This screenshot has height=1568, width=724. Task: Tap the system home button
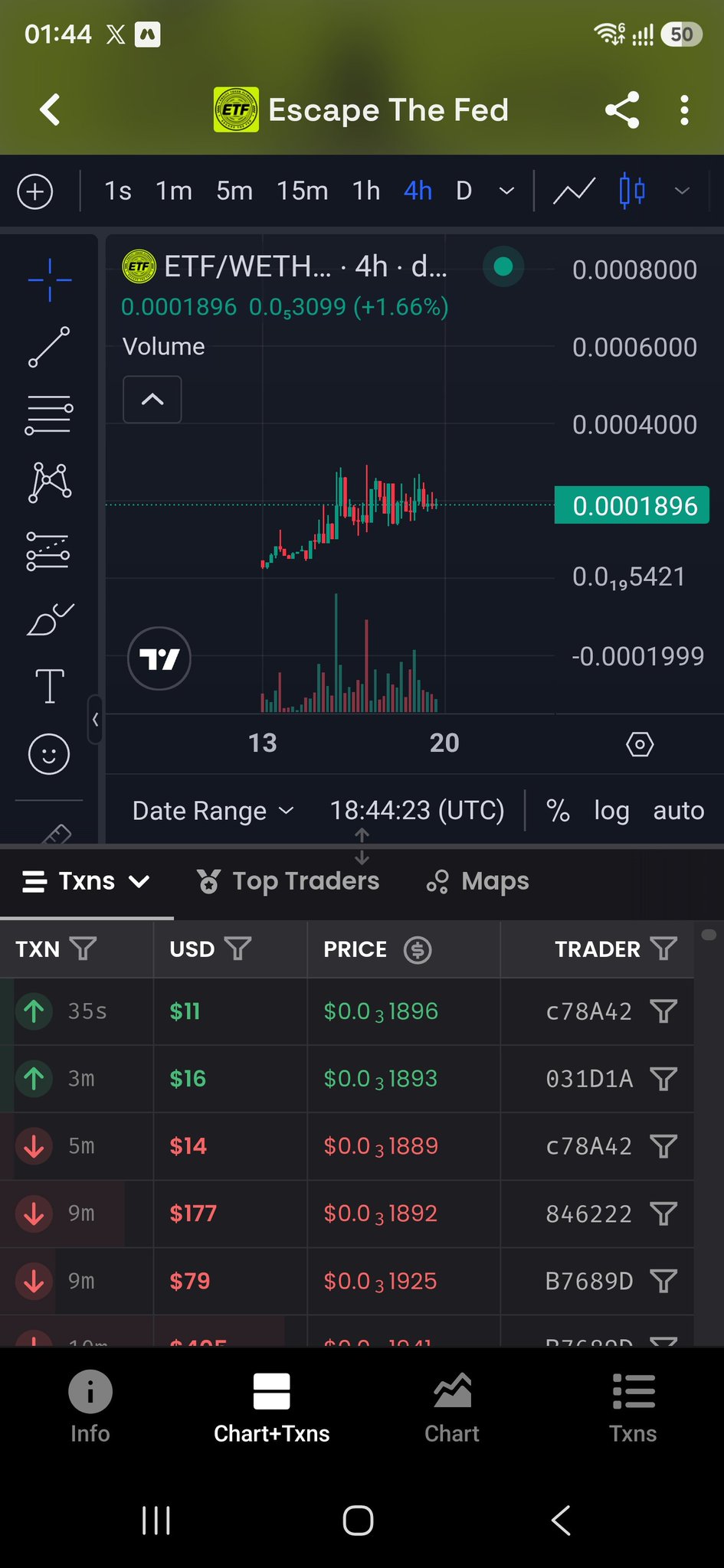(x=358, y=1521)
